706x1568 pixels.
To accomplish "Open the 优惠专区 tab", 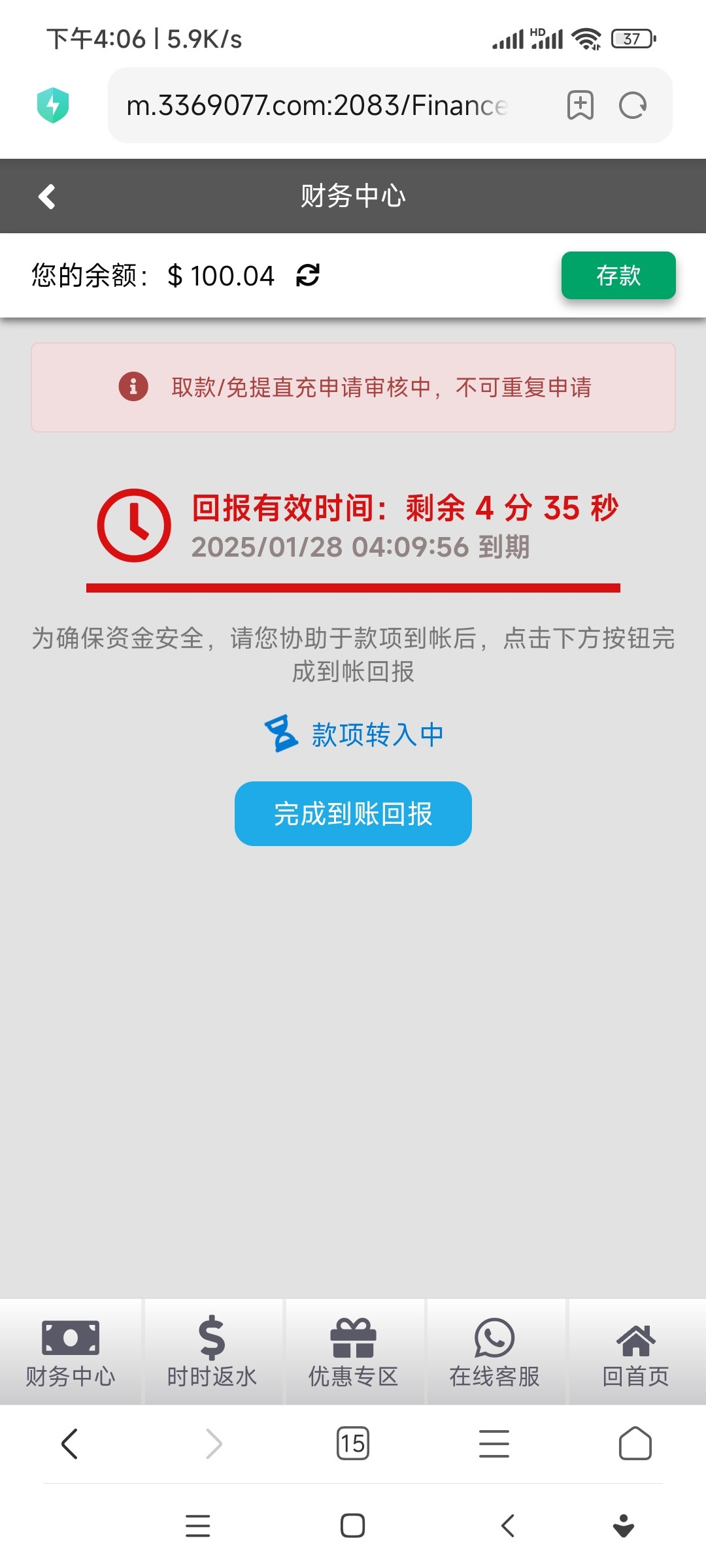I will click(353, 1352).
